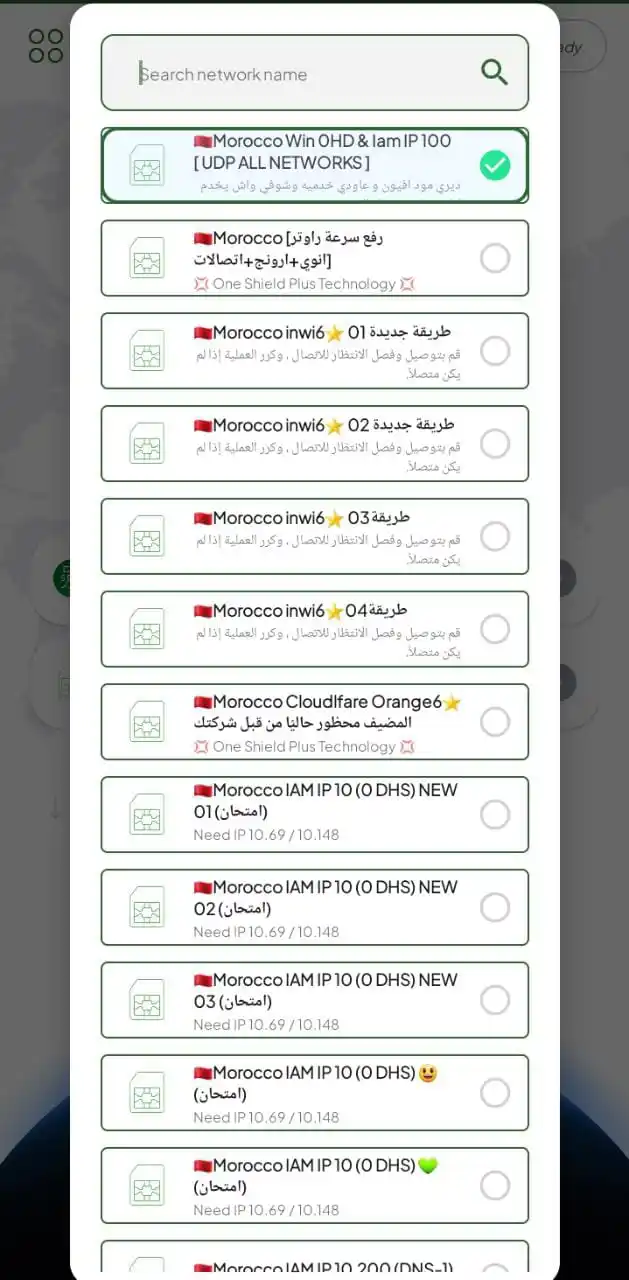Select Morocco inwi6 طريقة جديدة 01
The width and height of the screenshot is (629, 1280).
point(314,351)
